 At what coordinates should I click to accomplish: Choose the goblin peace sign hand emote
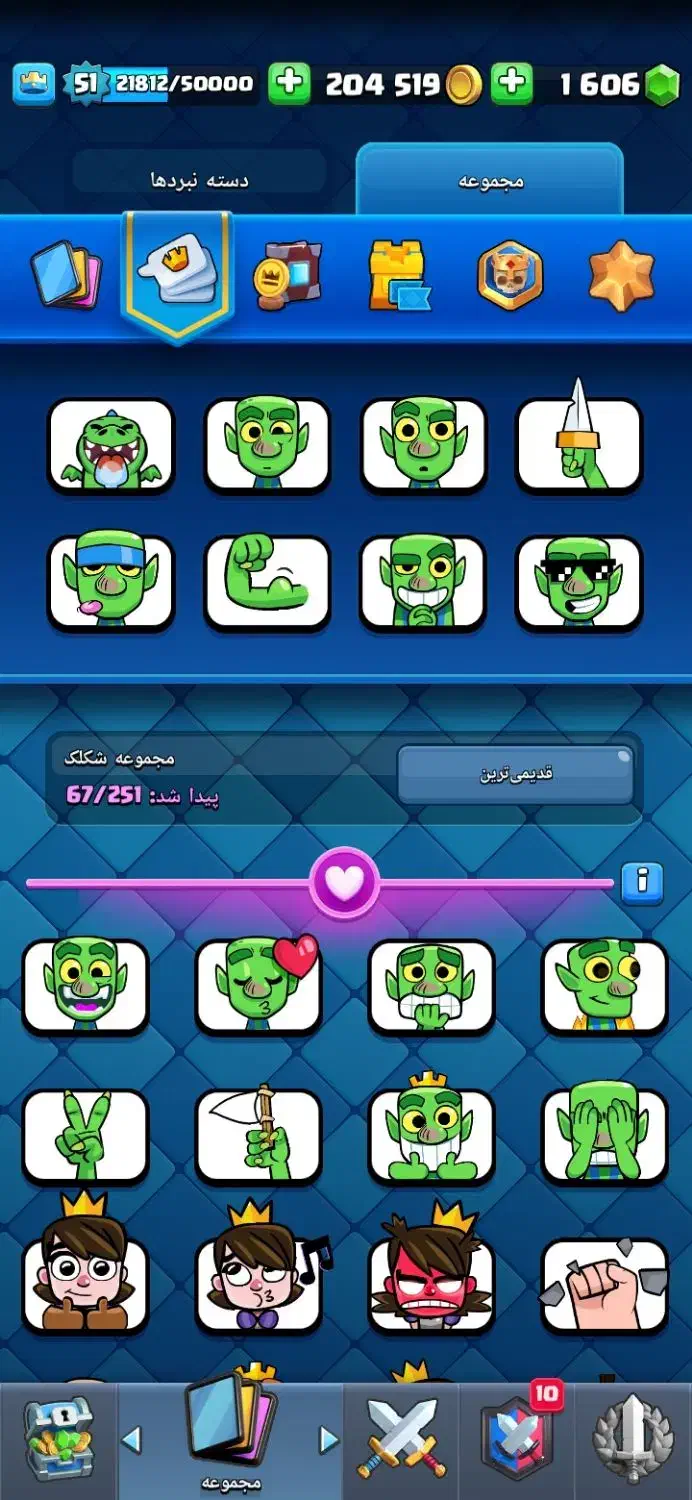tap(85, 1136)
